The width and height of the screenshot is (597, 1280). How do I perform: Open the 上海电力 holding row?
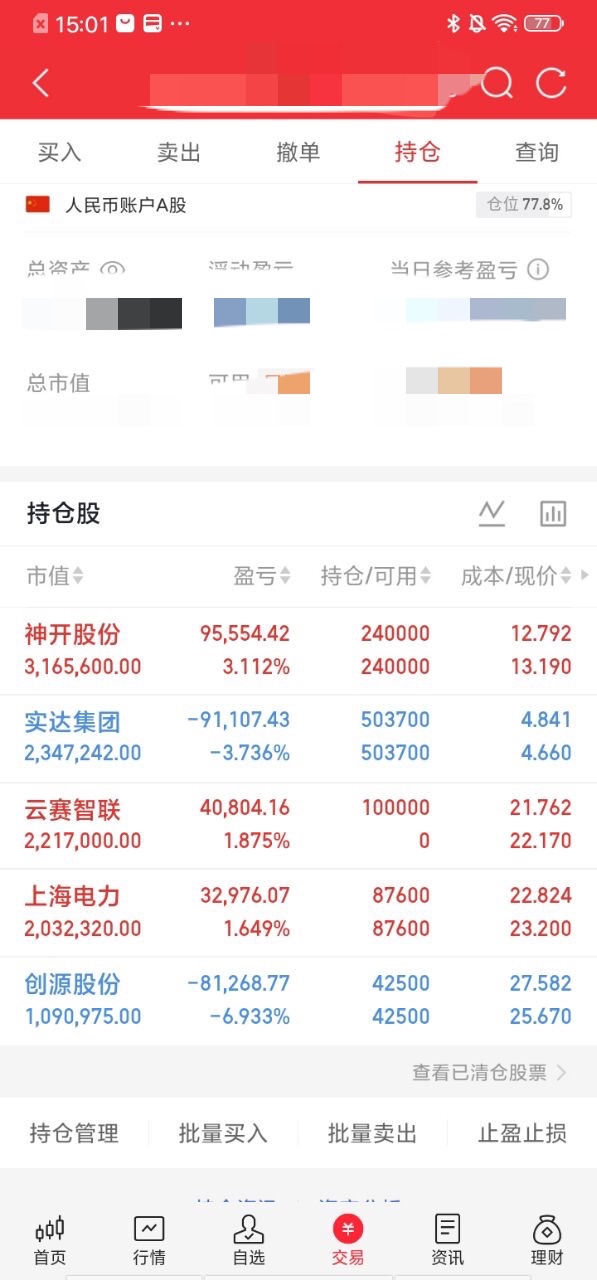[x=298, y=912]
